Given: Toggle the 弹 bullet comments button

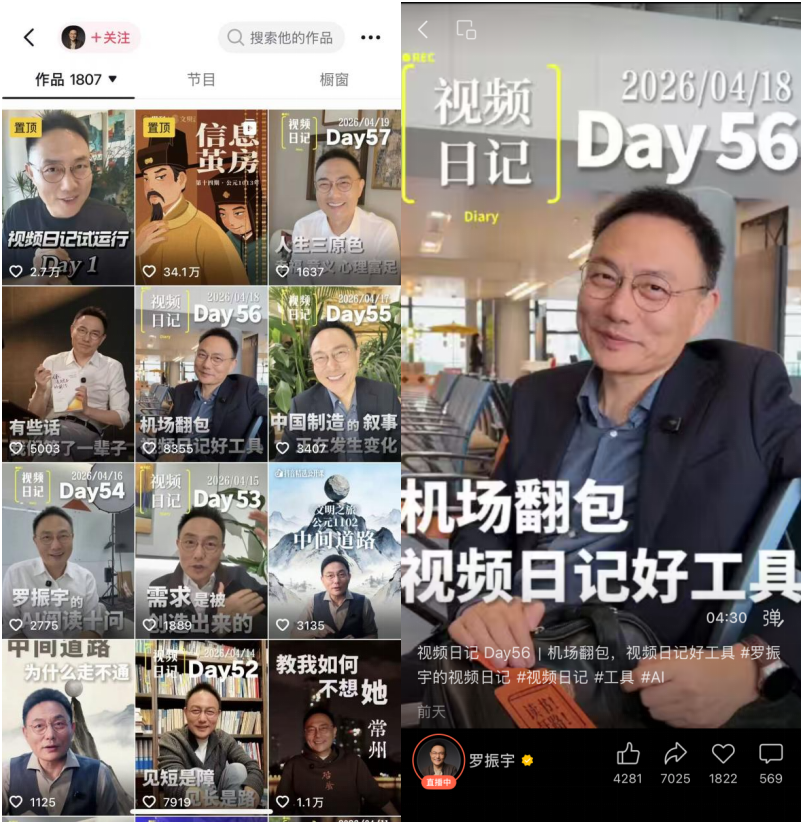Looking at the screenshot, I should coord(772,618).
